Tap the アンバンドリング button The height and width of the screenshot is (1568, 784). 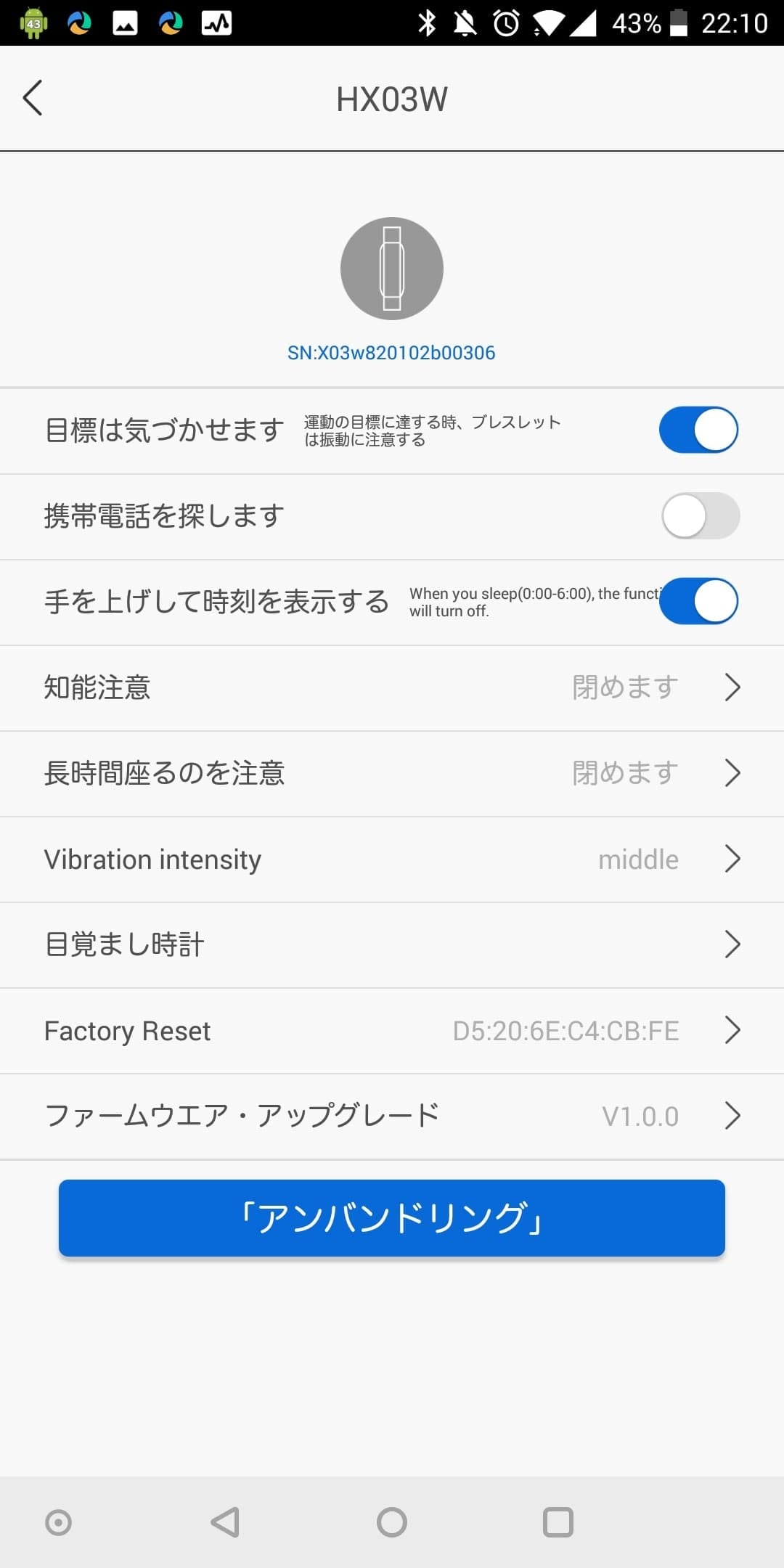[392, 1218]
